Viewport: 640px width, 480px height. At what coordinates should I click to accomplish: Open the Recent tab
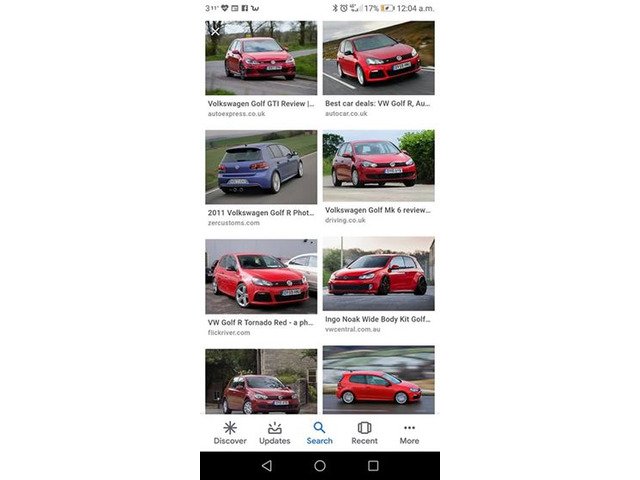[x=364, y=432]
